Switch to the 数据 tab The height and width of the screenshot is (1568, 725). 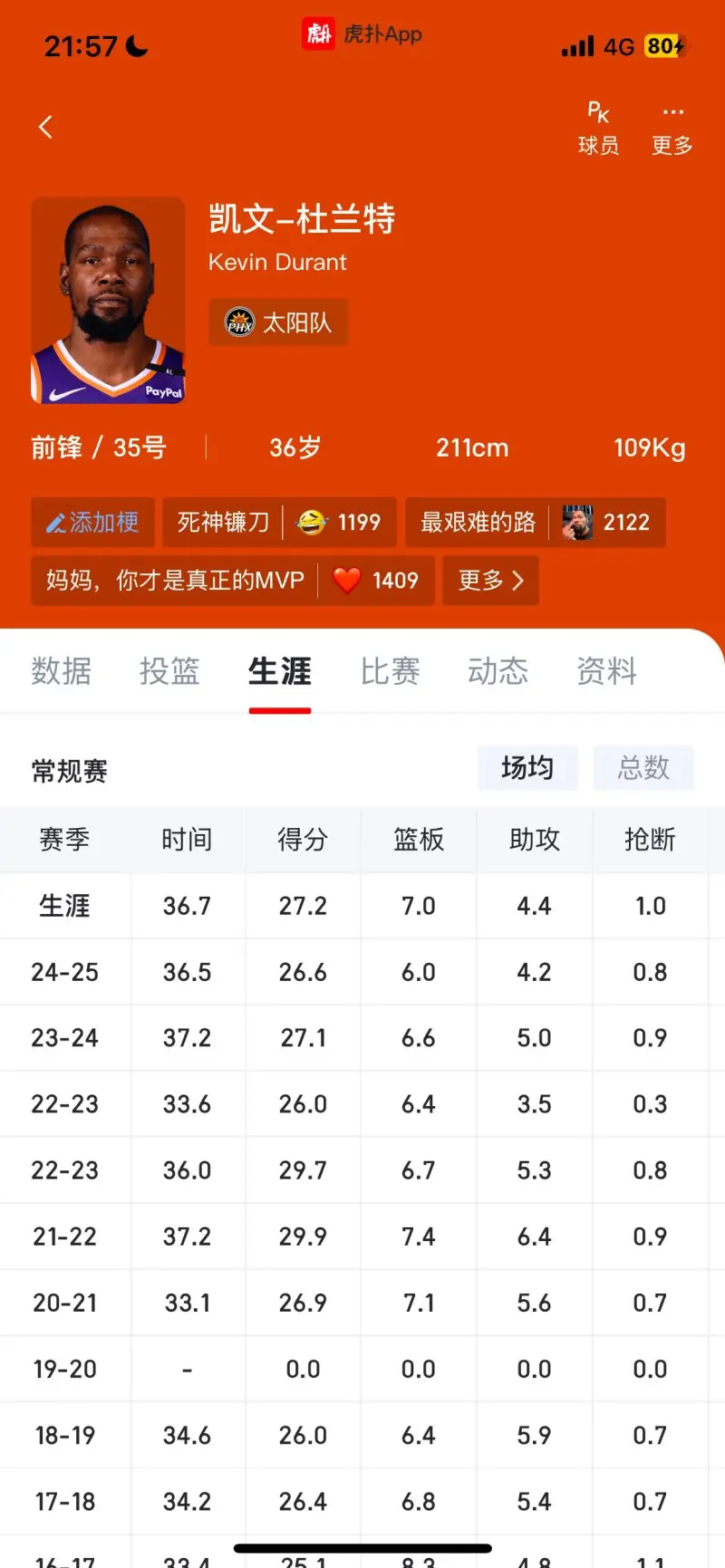tap(62, 671)
